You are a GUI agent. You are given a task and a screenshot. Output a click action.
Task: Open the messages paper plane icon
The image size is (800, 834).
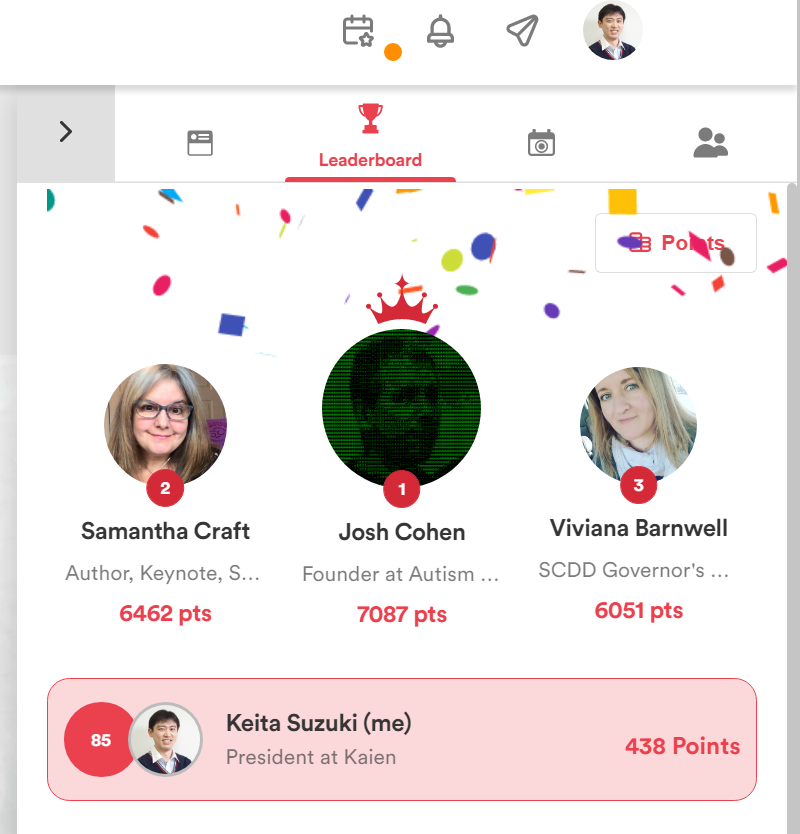[x=522, y=31]
